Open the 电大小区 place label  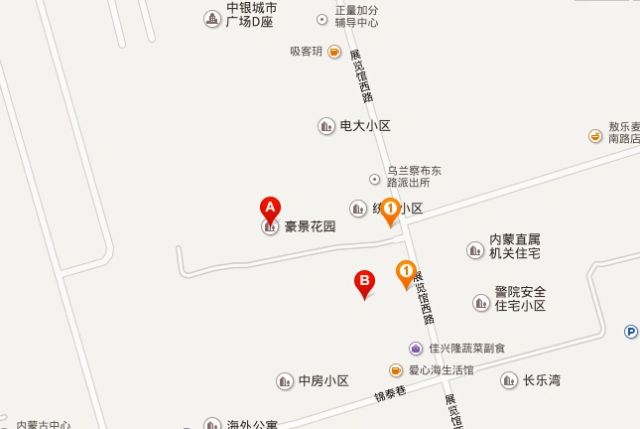tap(364, 126)
